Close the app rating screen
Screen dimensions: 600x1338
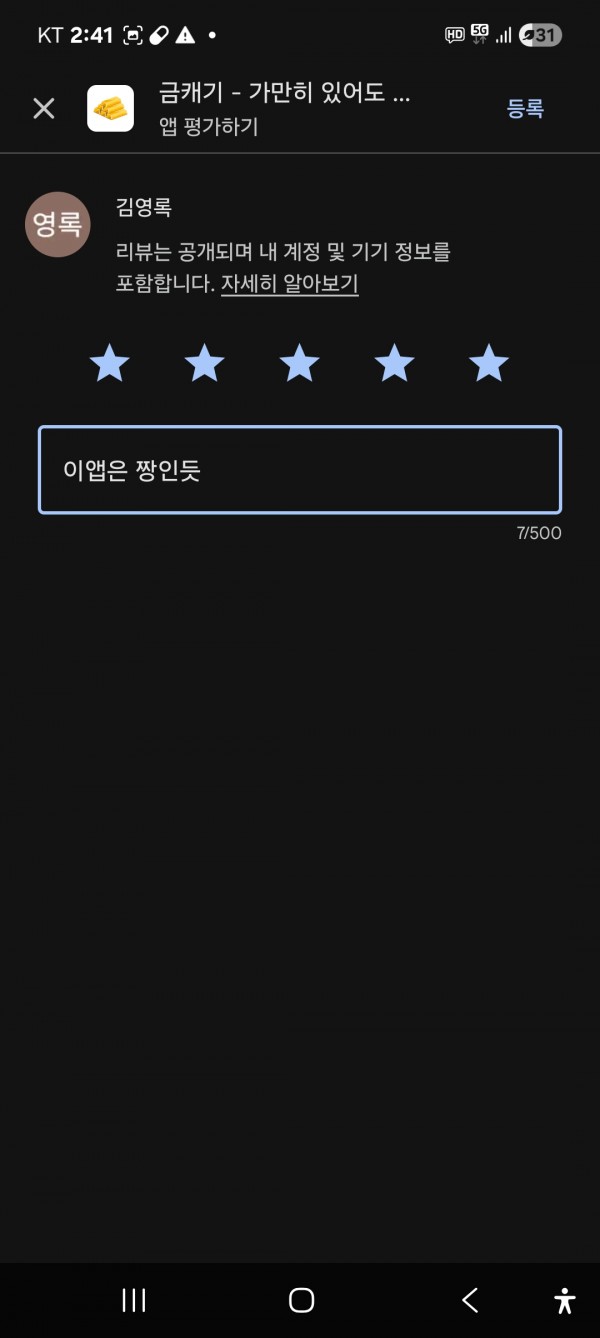(x=44, y=109)
